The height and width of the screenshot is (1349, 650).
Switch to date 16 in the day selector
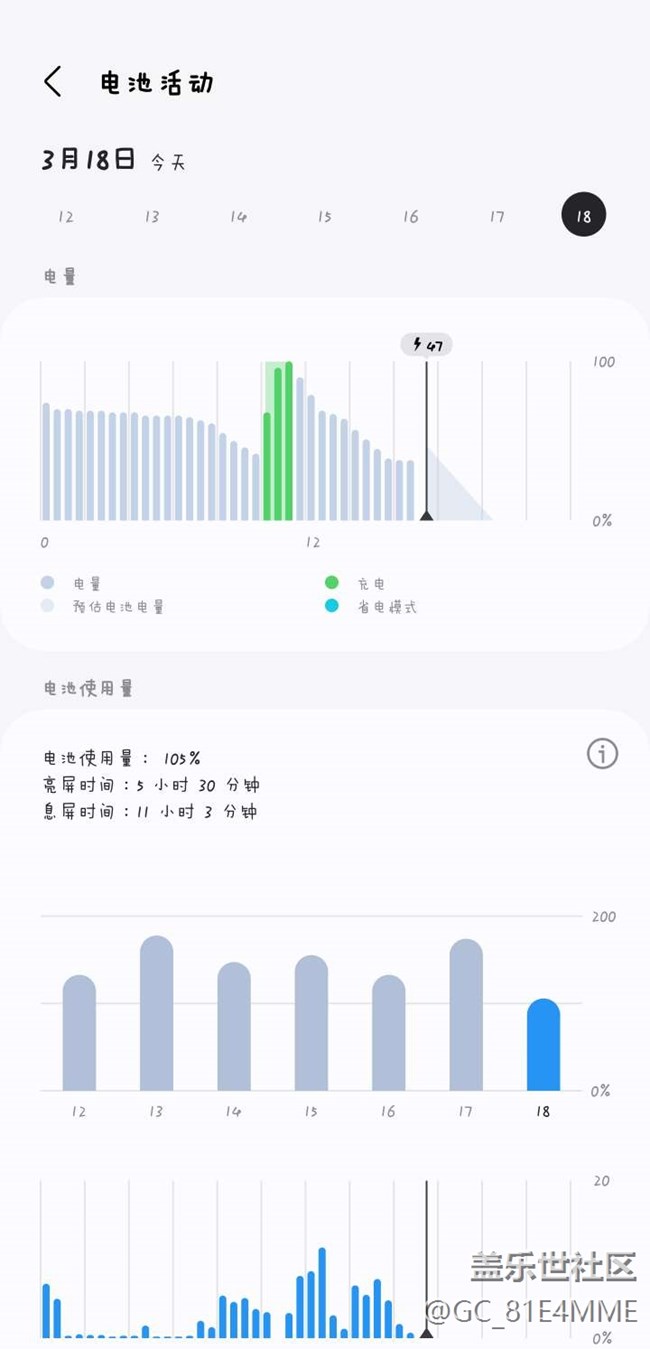(411, 216)
